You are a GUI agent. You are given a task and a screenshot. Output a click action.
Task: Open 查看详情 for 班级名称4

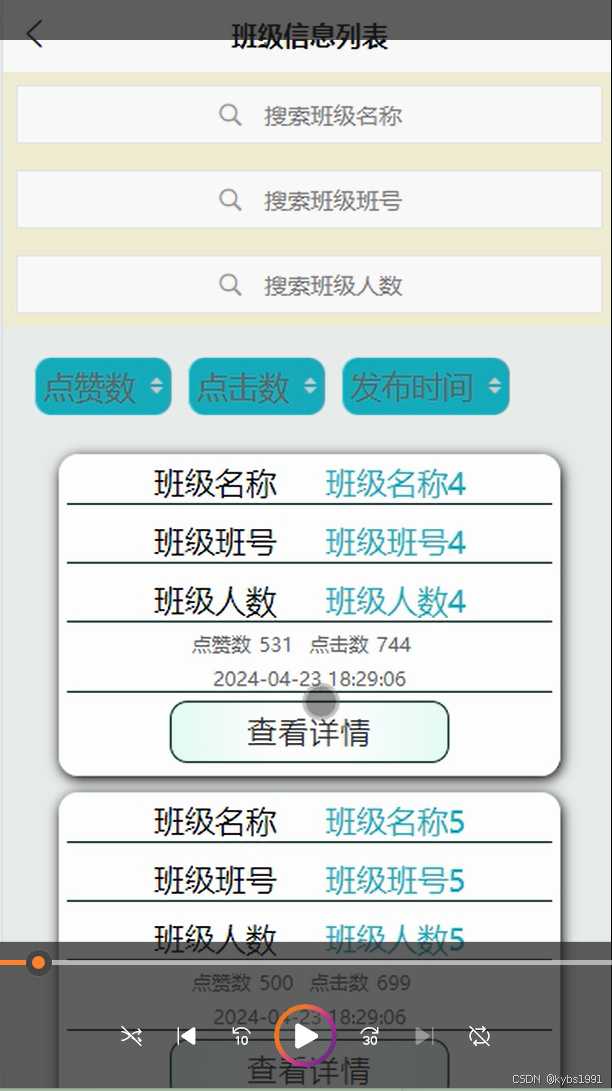click(309, 732)
